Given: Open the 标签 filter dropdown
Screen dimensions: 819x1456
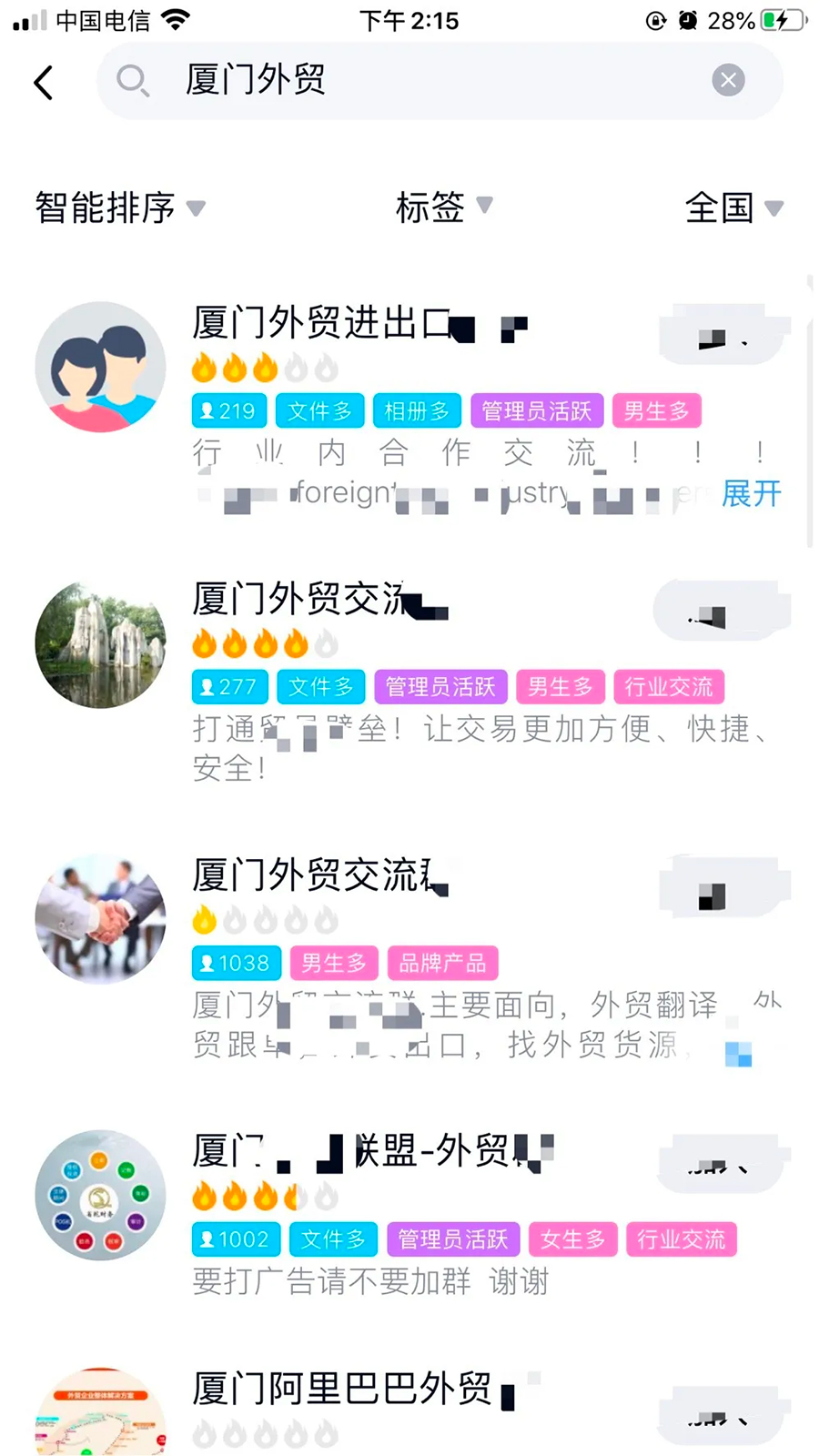Looking at the screenshot, I should [x=443, y=207].
